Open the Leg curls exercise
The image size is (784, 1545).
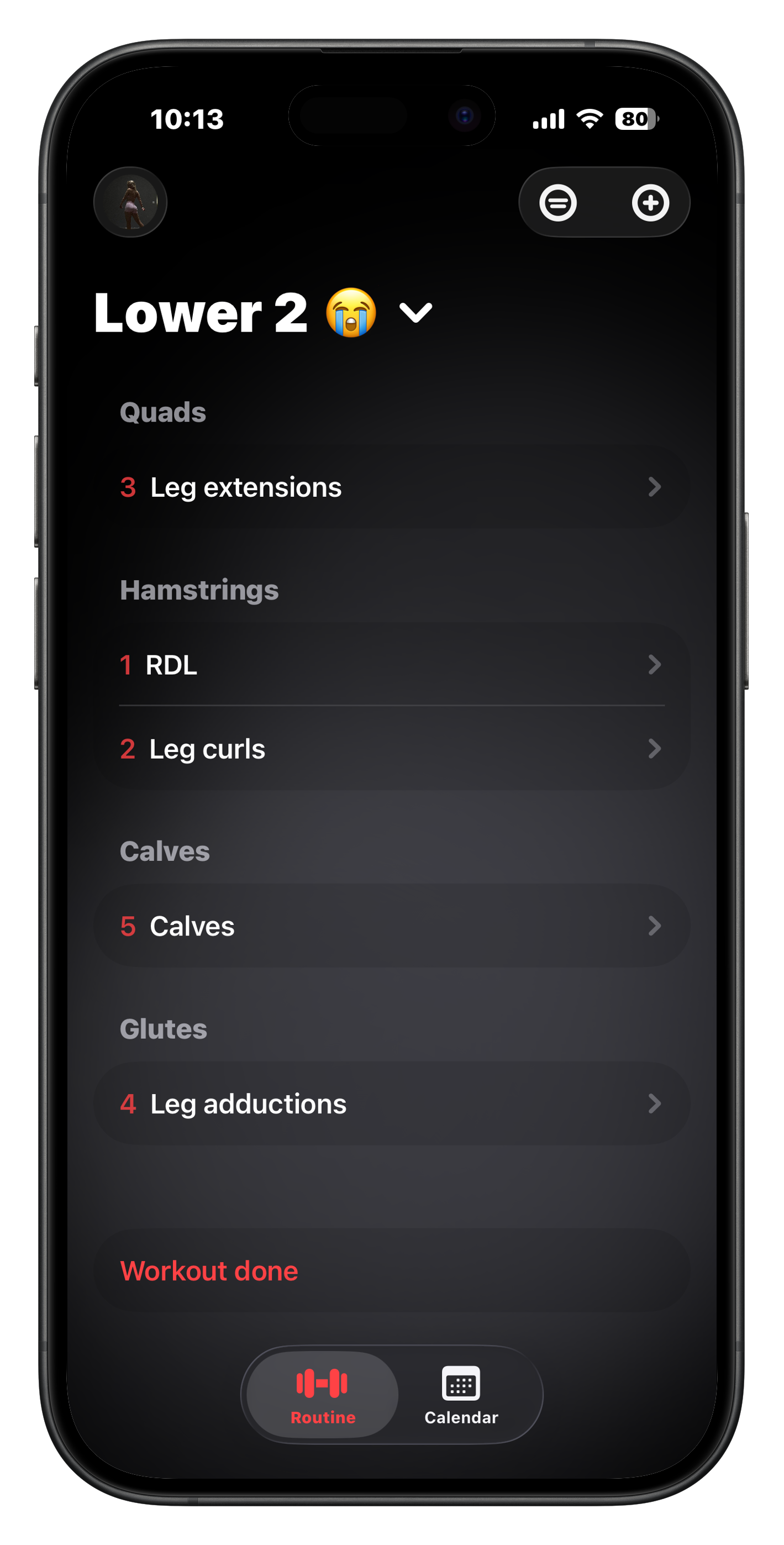pyautogui.click(x=391, y=749)
